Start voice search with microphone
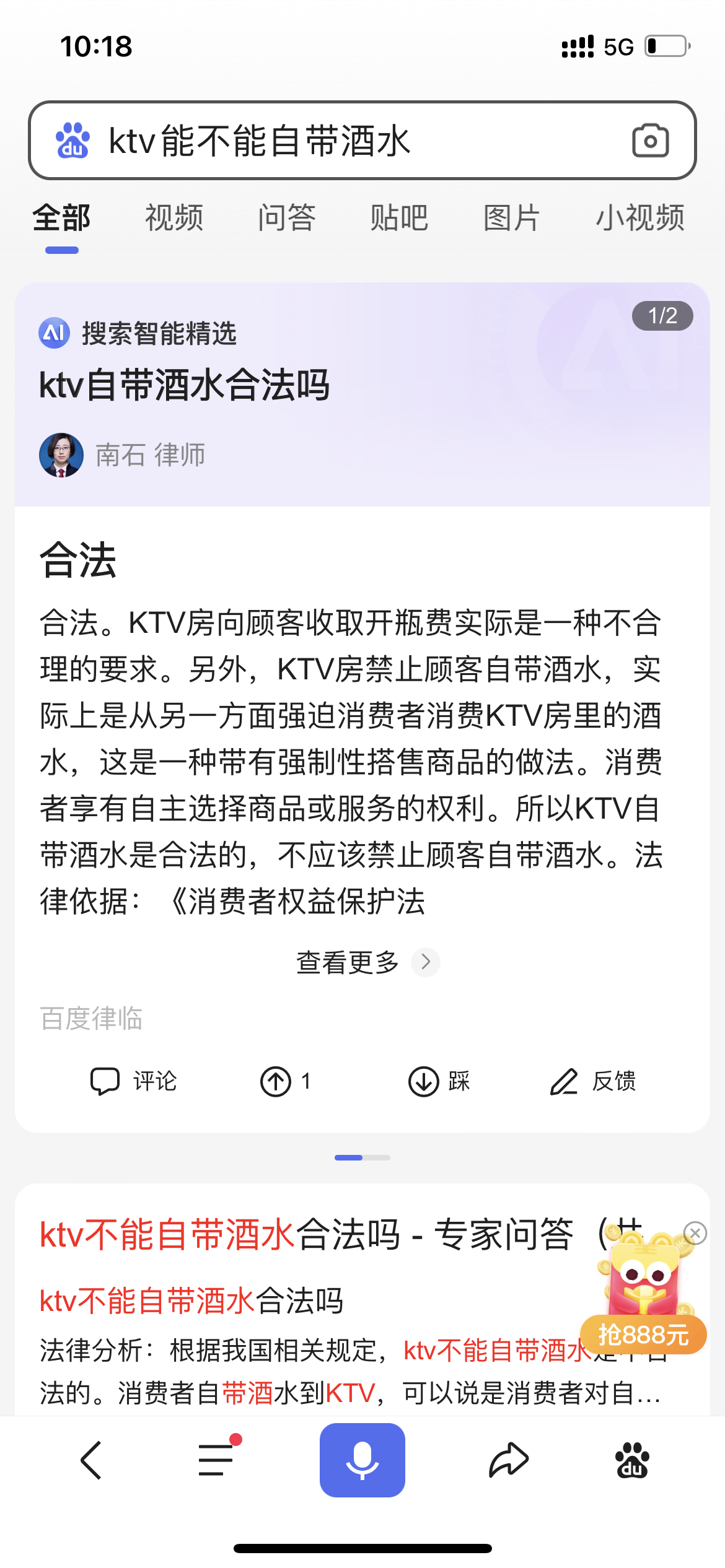This screenshot has height=1568, width=725. pos(362,1460)
